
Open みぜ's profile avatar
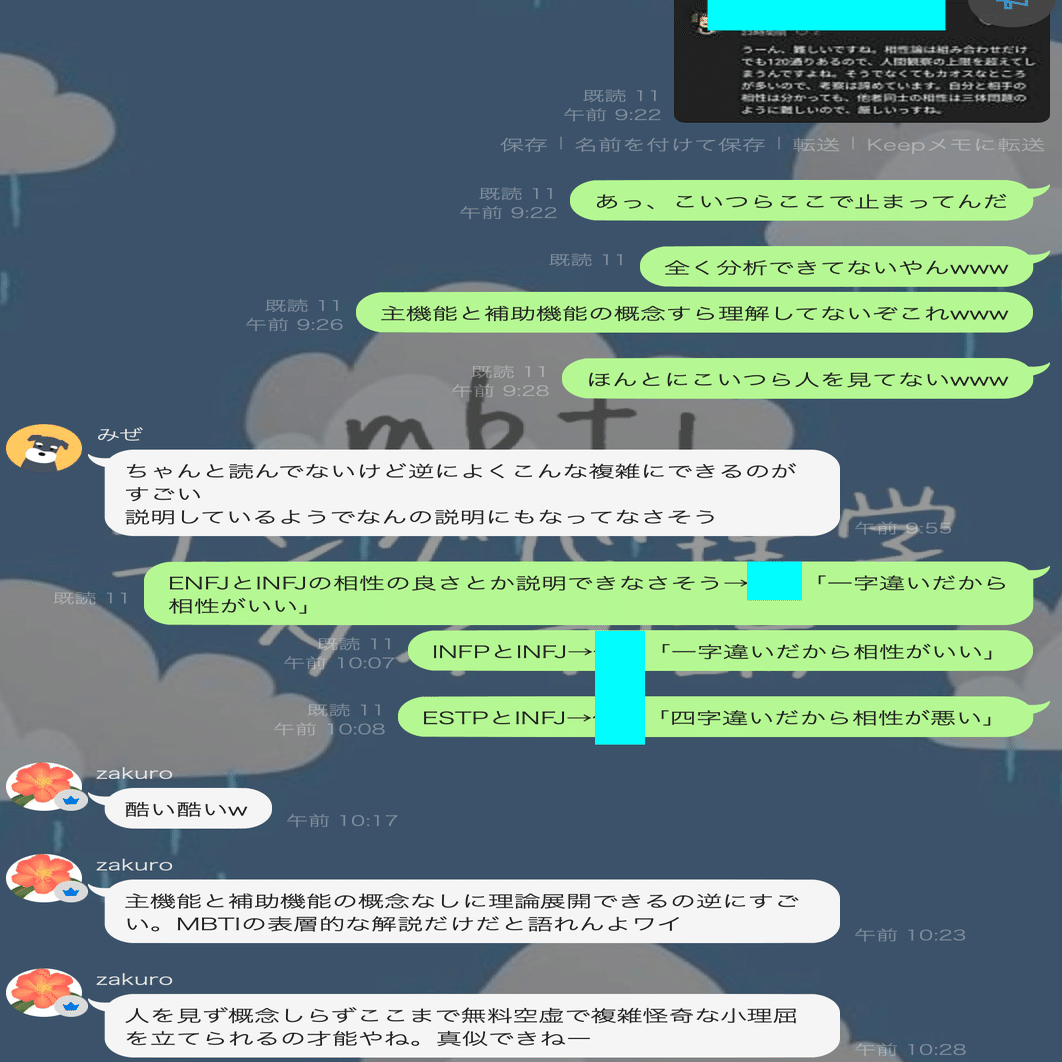[x=44, y=446]
